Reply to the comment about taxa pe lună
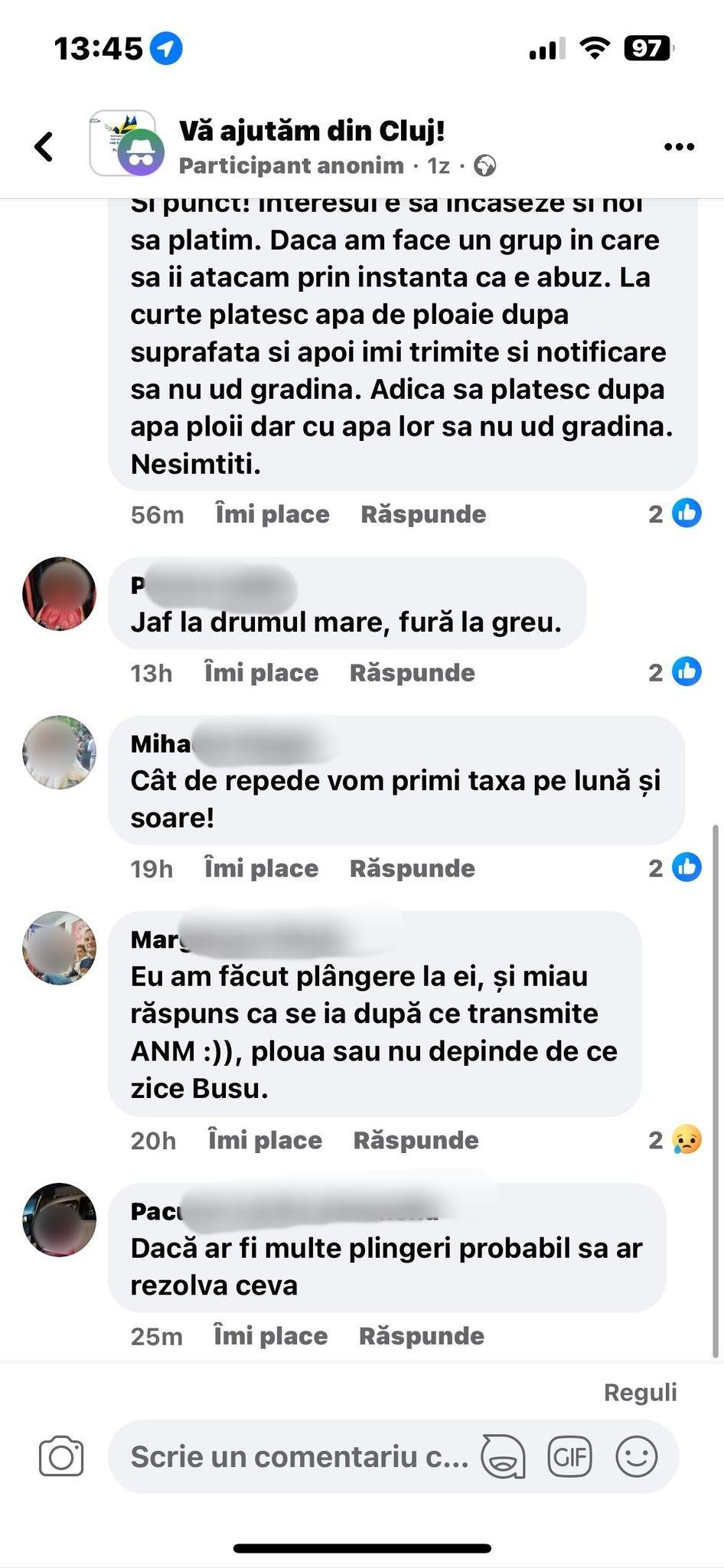 412,869
